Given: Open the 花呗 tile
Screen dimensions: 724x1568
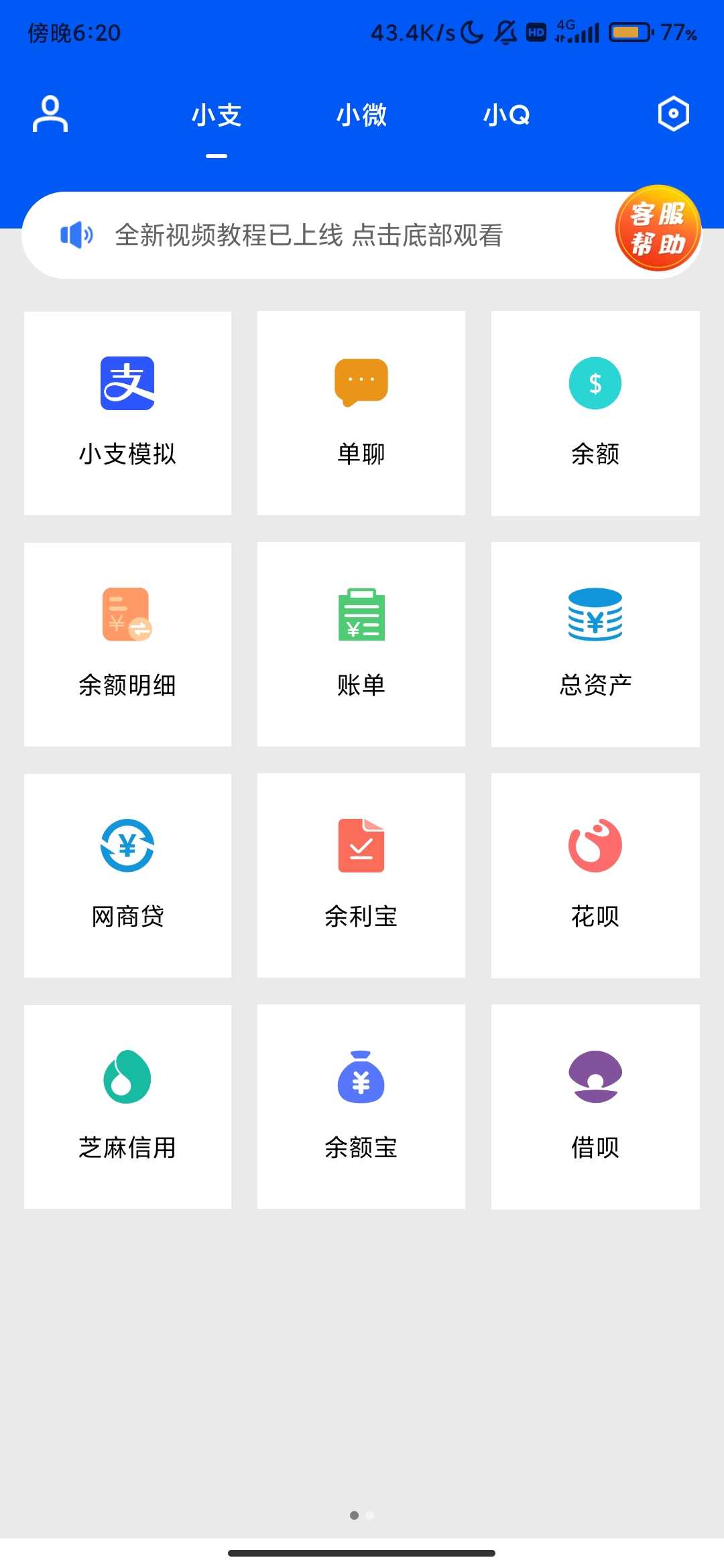Looking at the screenshot, I should pos(595,875).
